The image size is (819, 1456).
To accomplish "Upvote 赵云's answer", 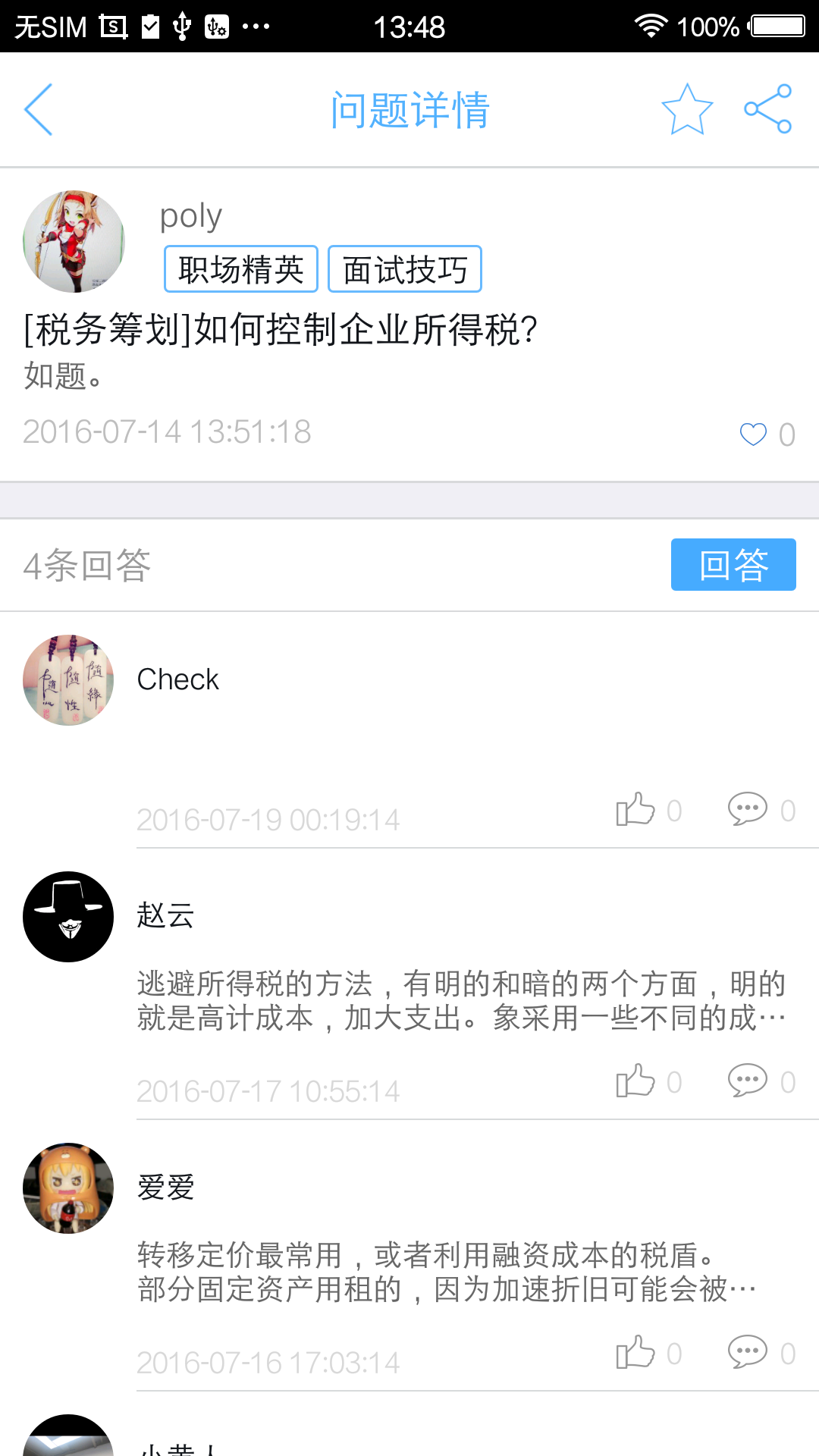I will [x=635, y=1081].
